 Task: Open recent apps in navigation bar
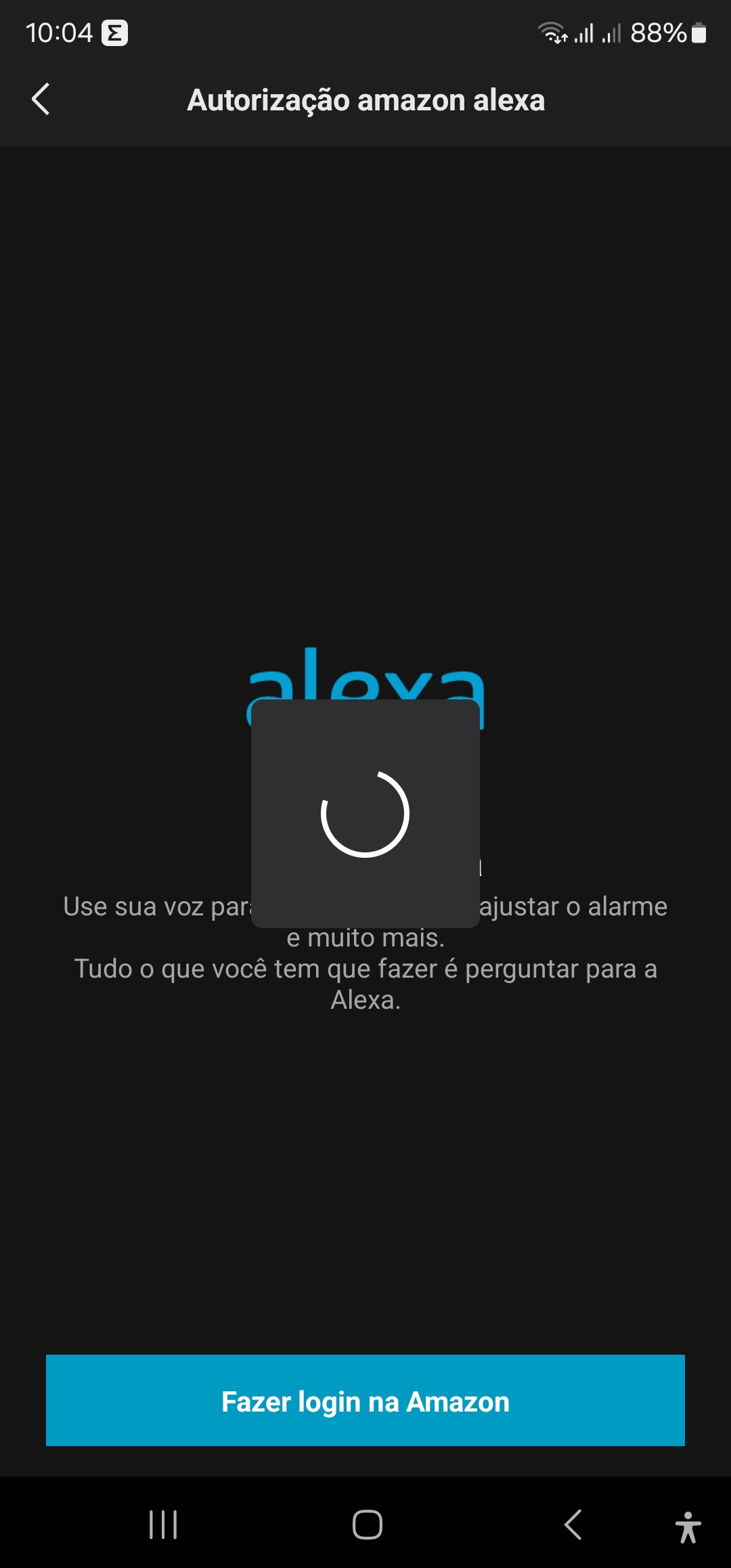coord(163,1525)
